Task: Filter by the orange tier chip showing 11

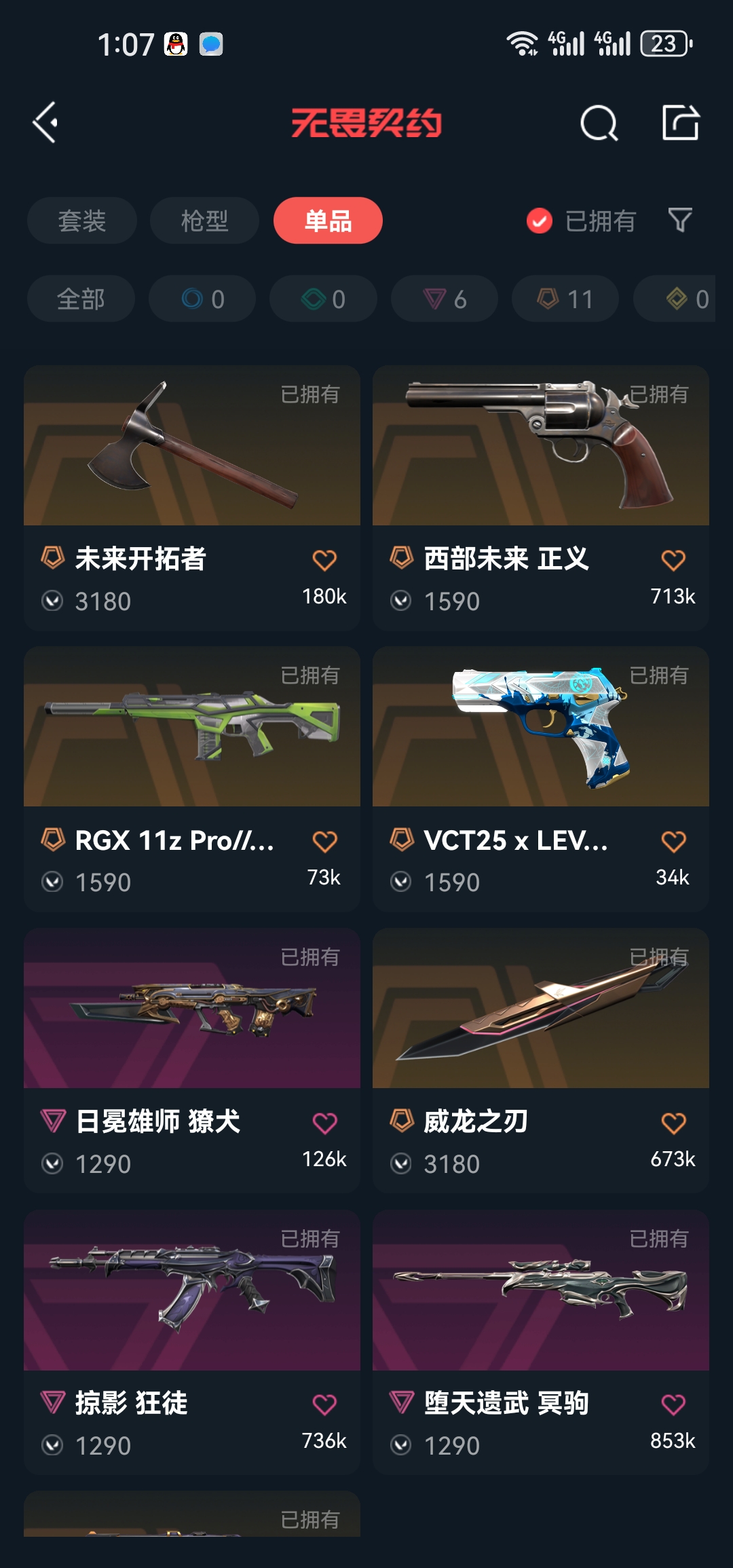Action: point(565,299)
